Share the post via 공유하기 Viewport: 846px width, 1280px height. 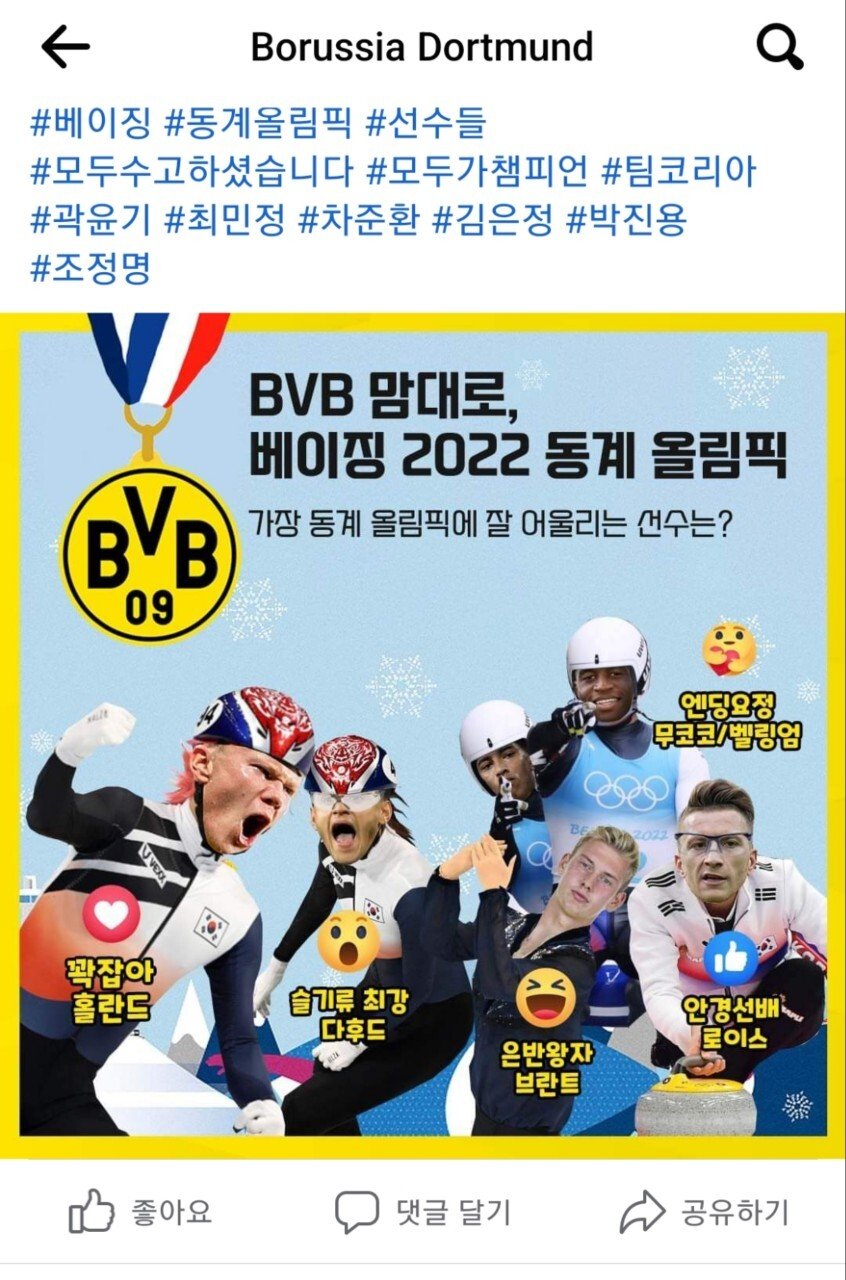[704, 1213]
